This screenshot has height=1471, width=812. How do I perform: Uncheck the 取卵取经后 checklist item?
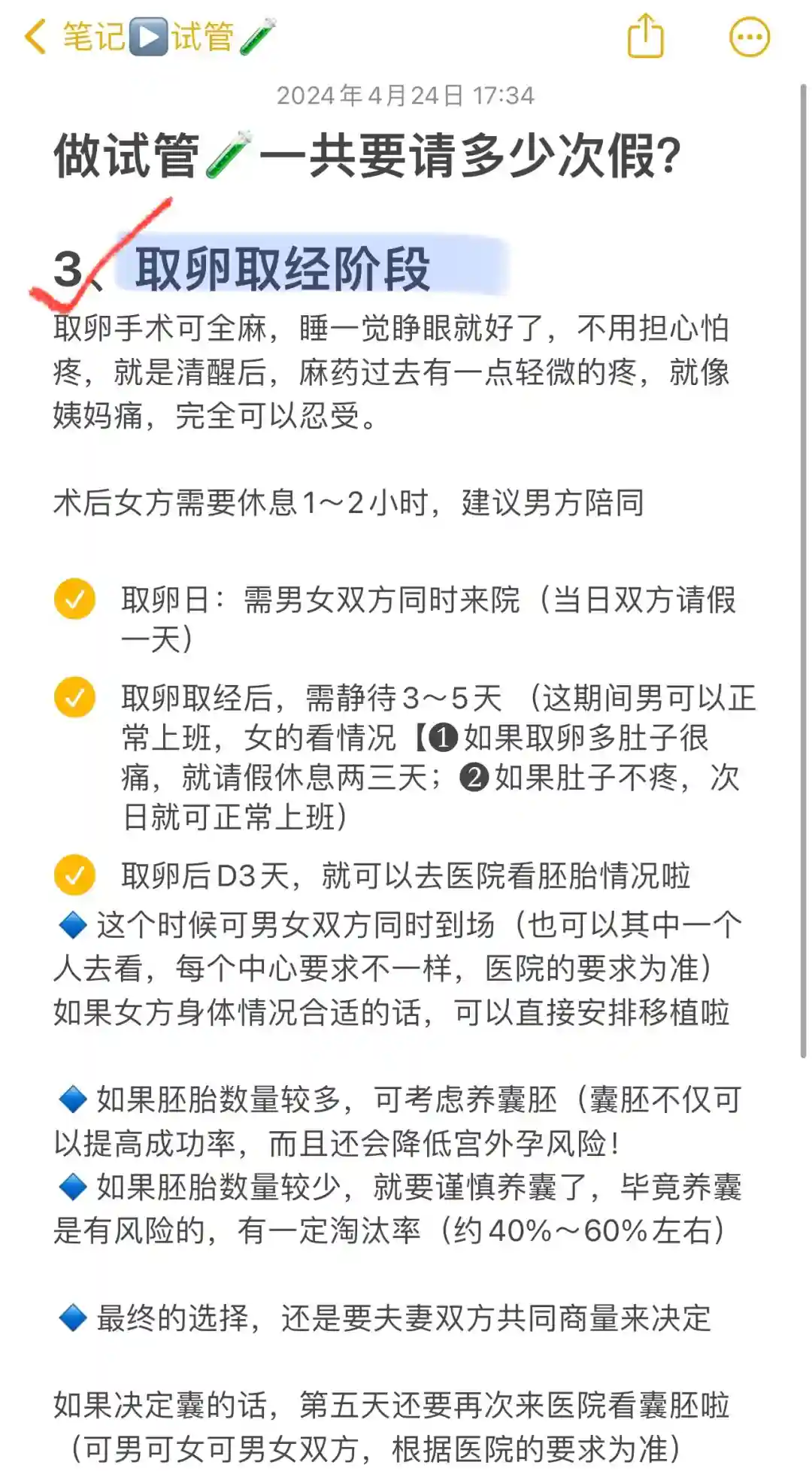(x=74, y=697)
